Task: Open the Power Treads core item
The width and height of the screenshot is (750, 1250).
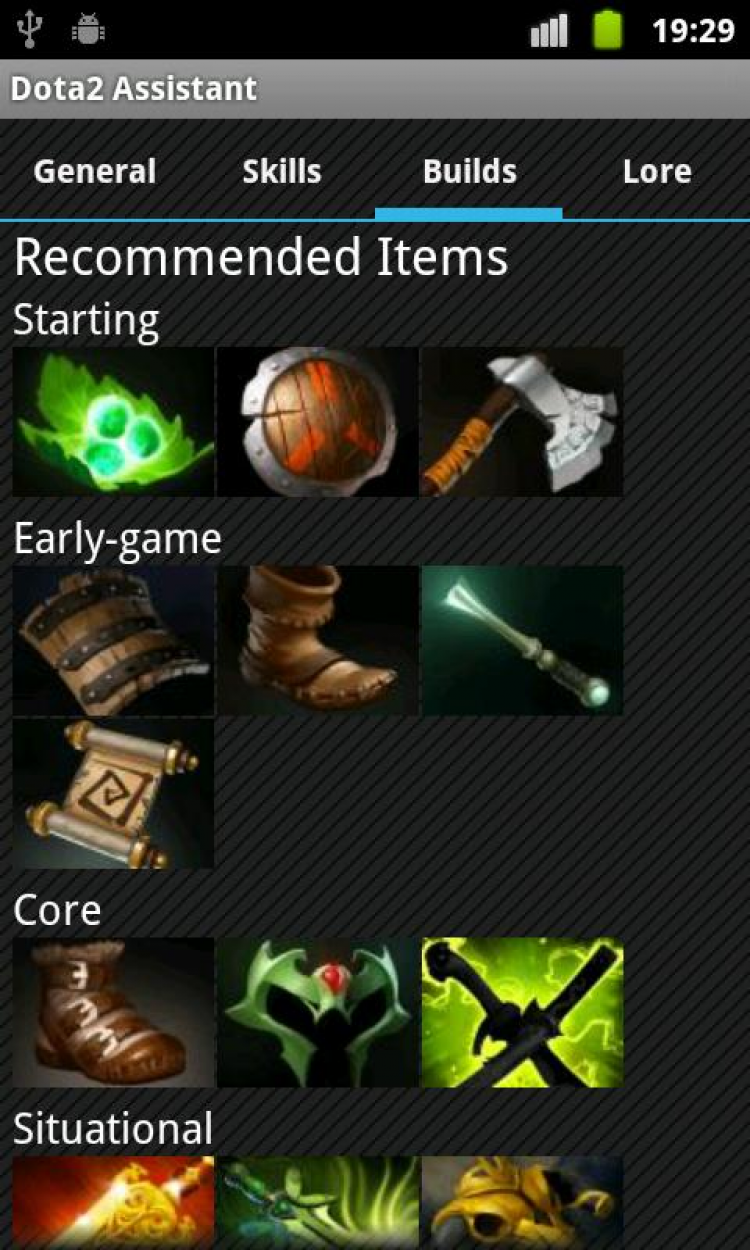Action: click(113, 1012)
